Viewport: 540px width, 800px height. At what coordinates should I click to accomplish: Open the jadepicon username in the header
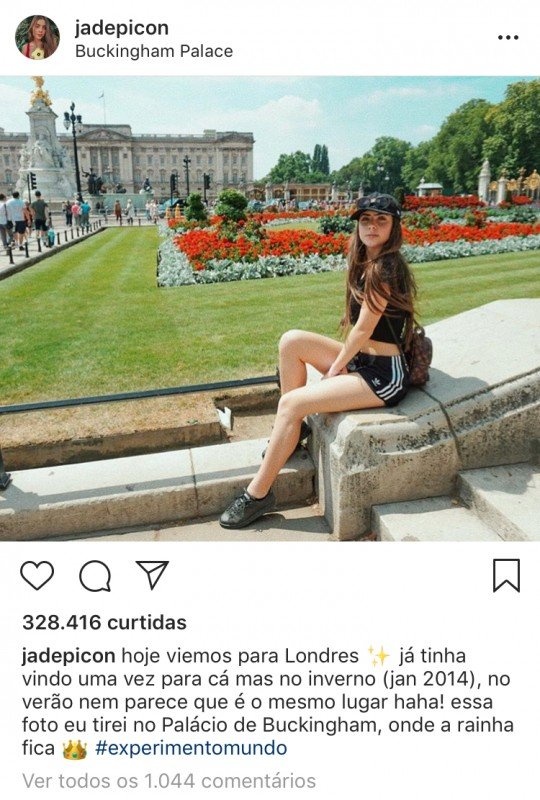tap(121, 28)
